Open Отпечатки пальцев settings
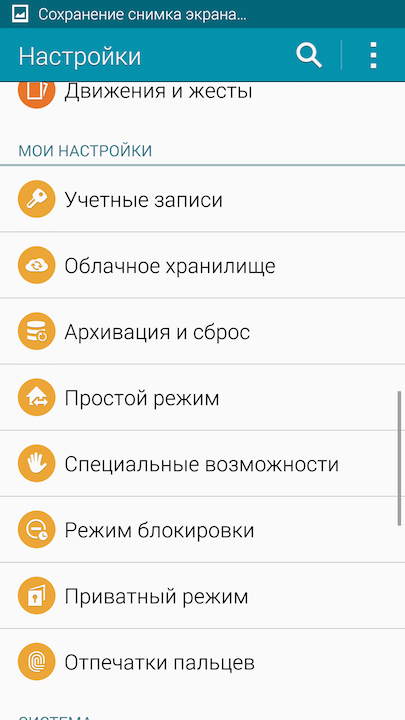This screenshot has height=720, width=405. click(202, 662)
